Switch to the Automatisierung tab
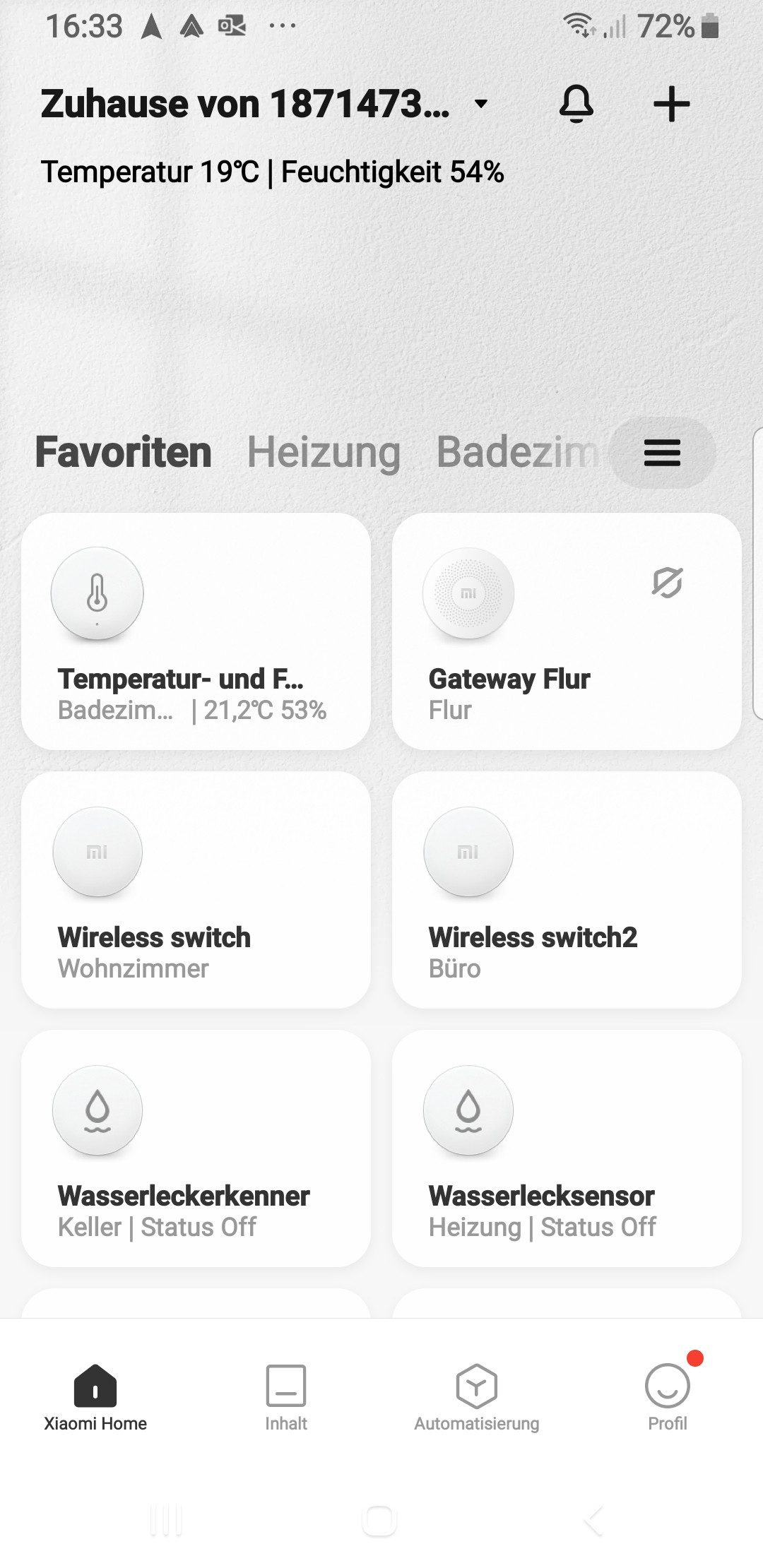The height and width of the screenshot is (1568, 763). pos(477,1397)
